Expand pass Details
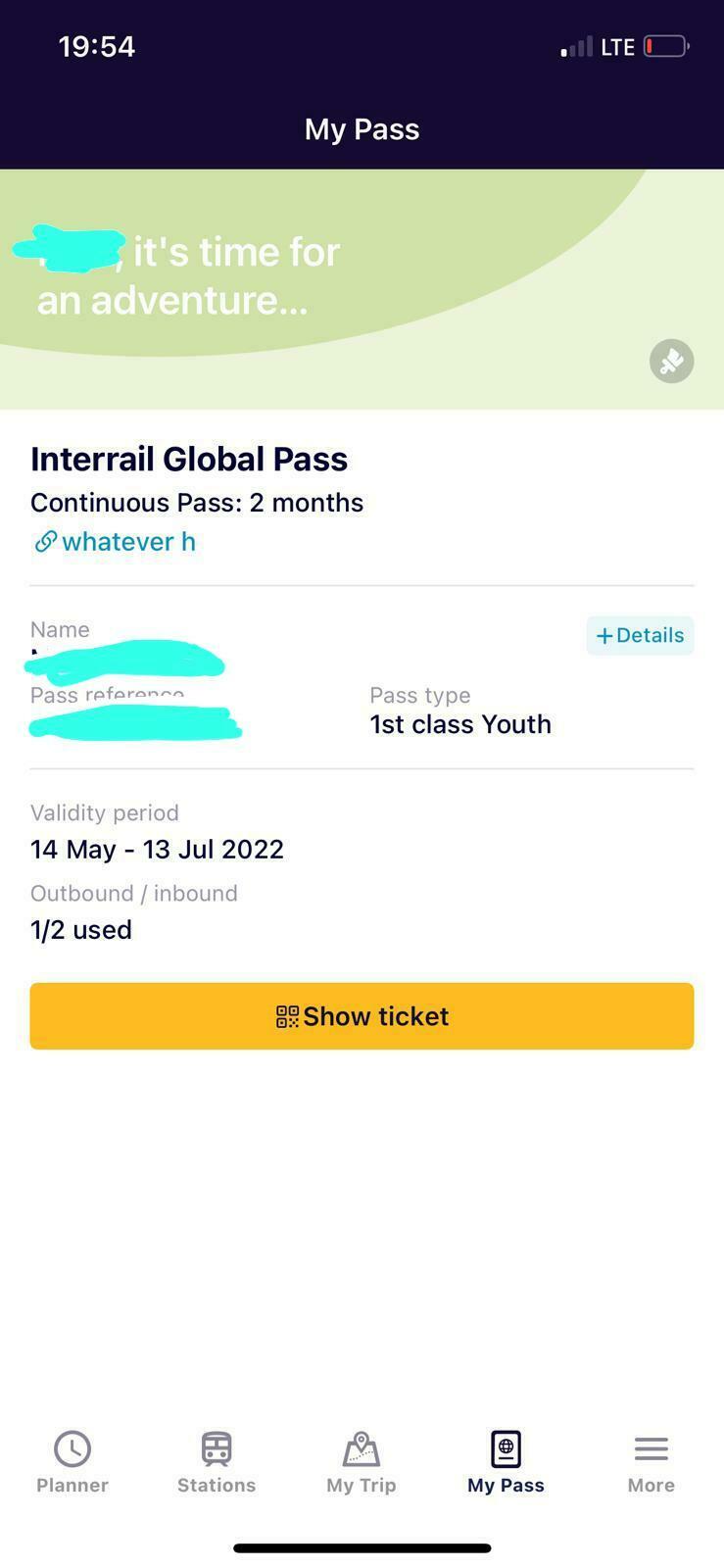The height and width of the screenshot is (1568, 724). pos(640,635)
